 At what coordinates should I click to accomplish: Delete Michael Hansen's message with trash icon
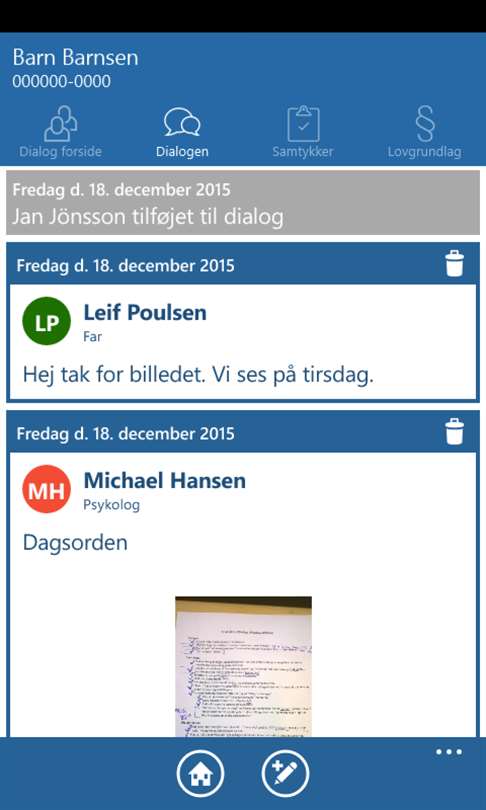(x=454, y=432)
